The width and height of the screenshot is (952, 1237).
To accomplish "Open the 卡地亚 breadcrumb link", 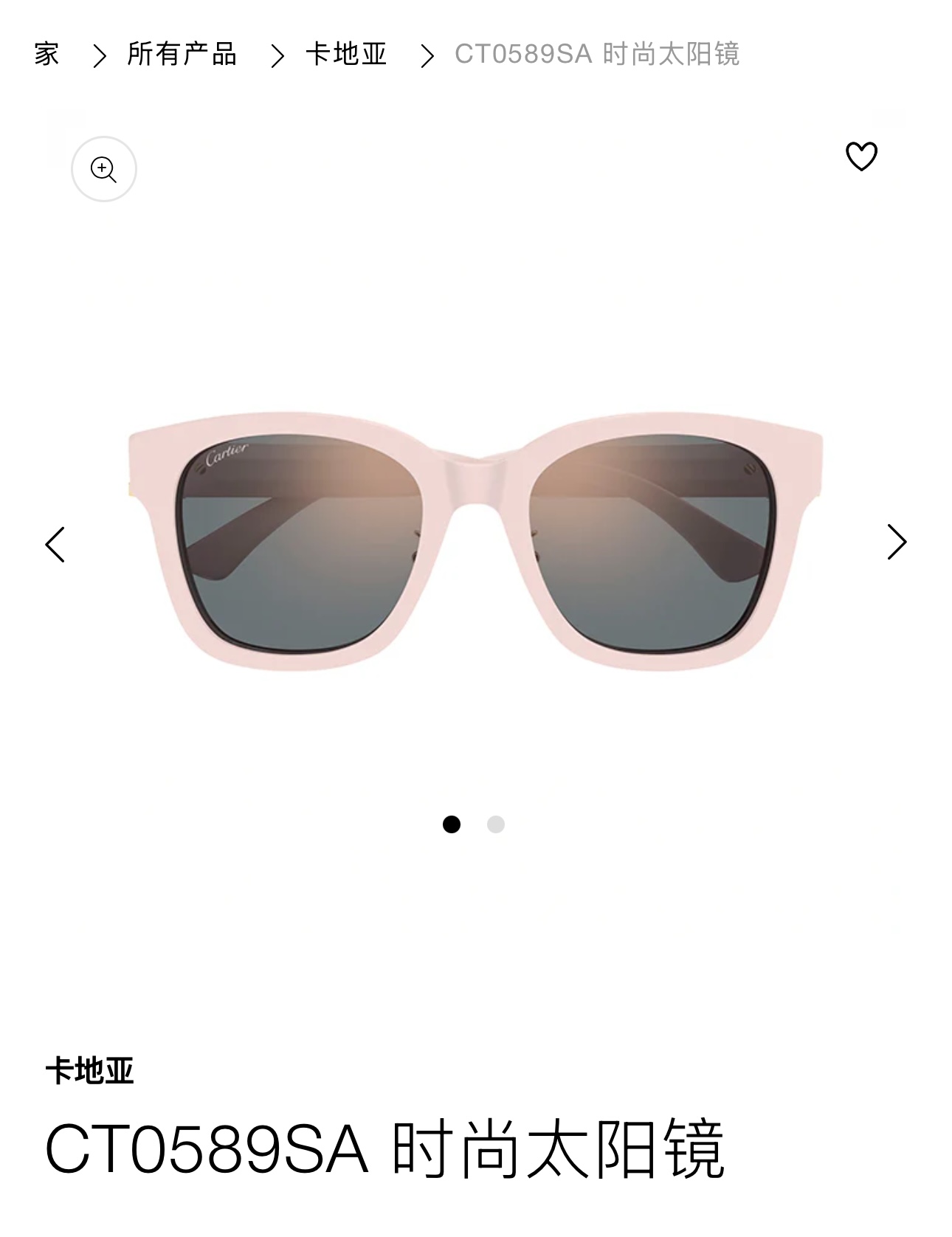I will [x=346, y=55].
